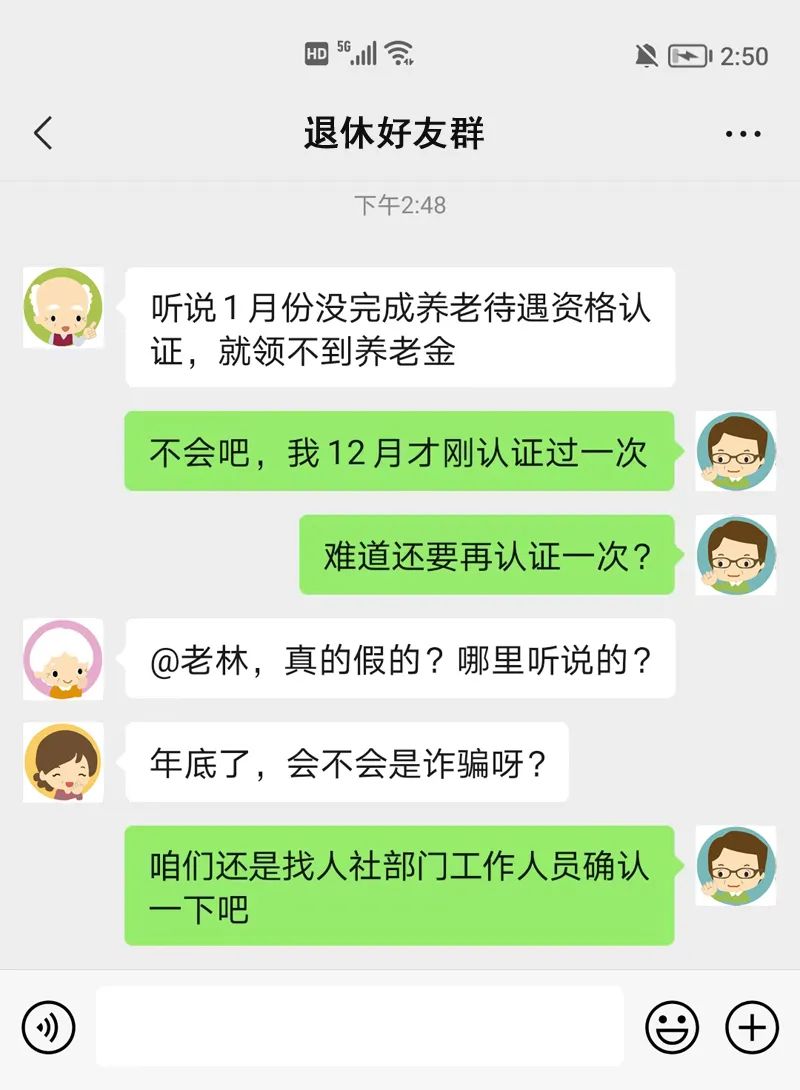
Task: Tap your own avatar next to the green bubble
Action: [735, 453]
